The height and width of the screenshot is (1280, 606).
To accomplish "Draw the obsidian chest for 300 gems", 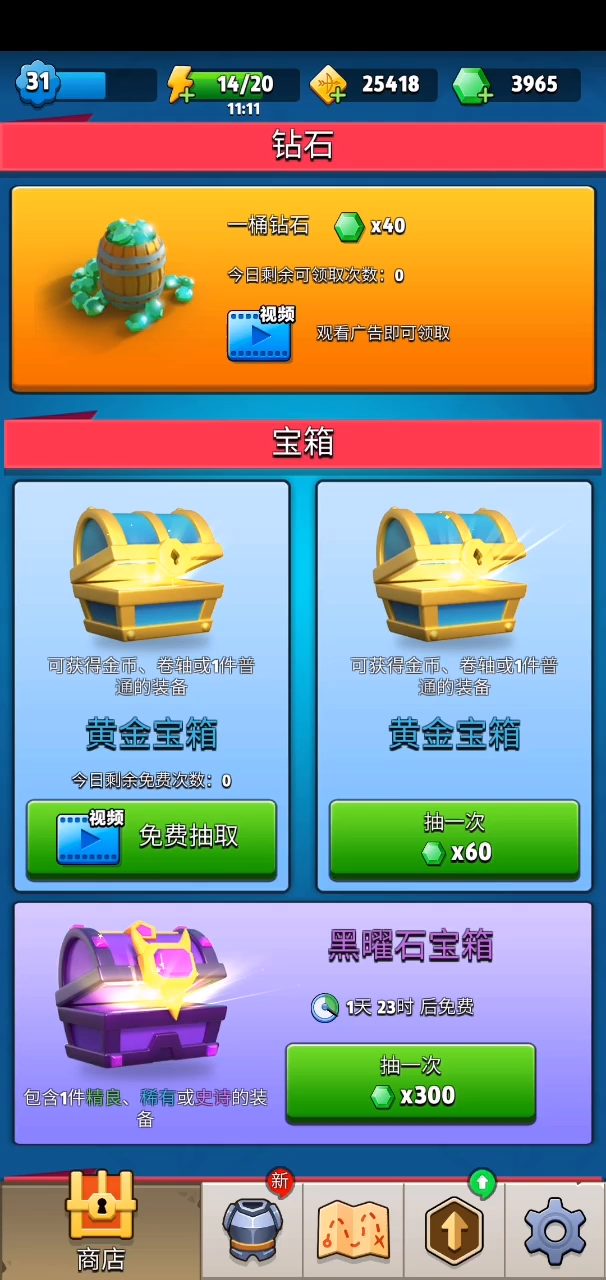I will [410, 1081].
